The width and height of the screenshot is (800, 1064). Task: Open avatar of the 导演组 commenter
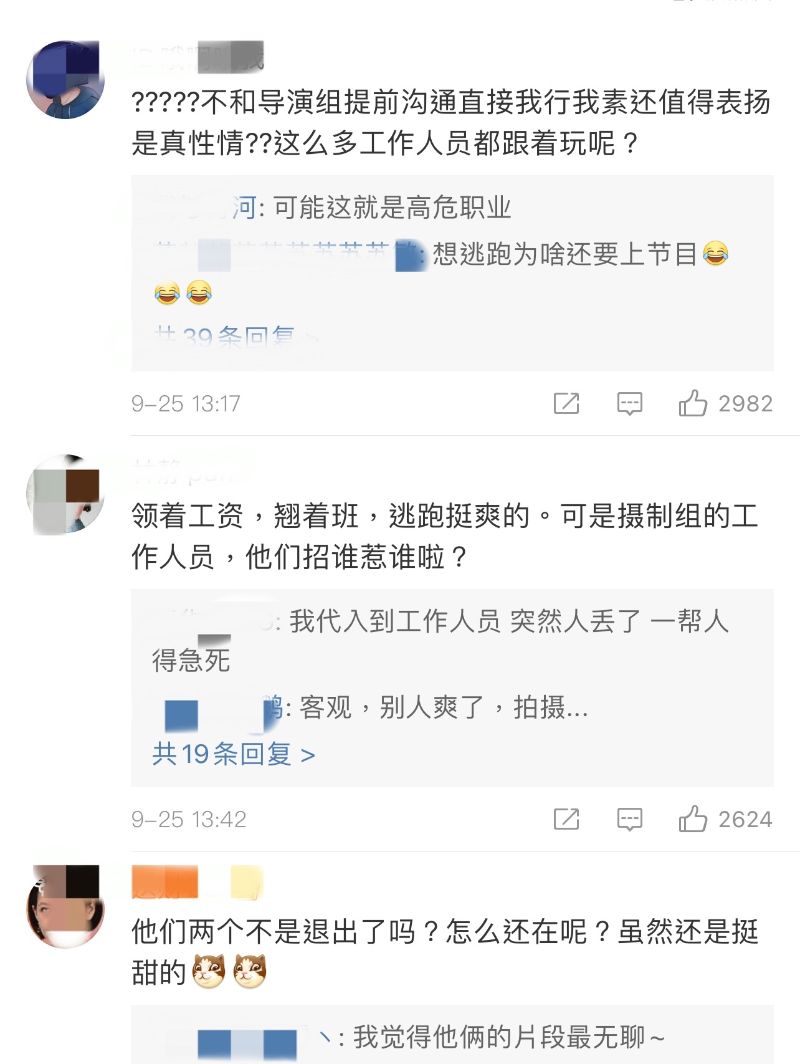click(65, 80)
